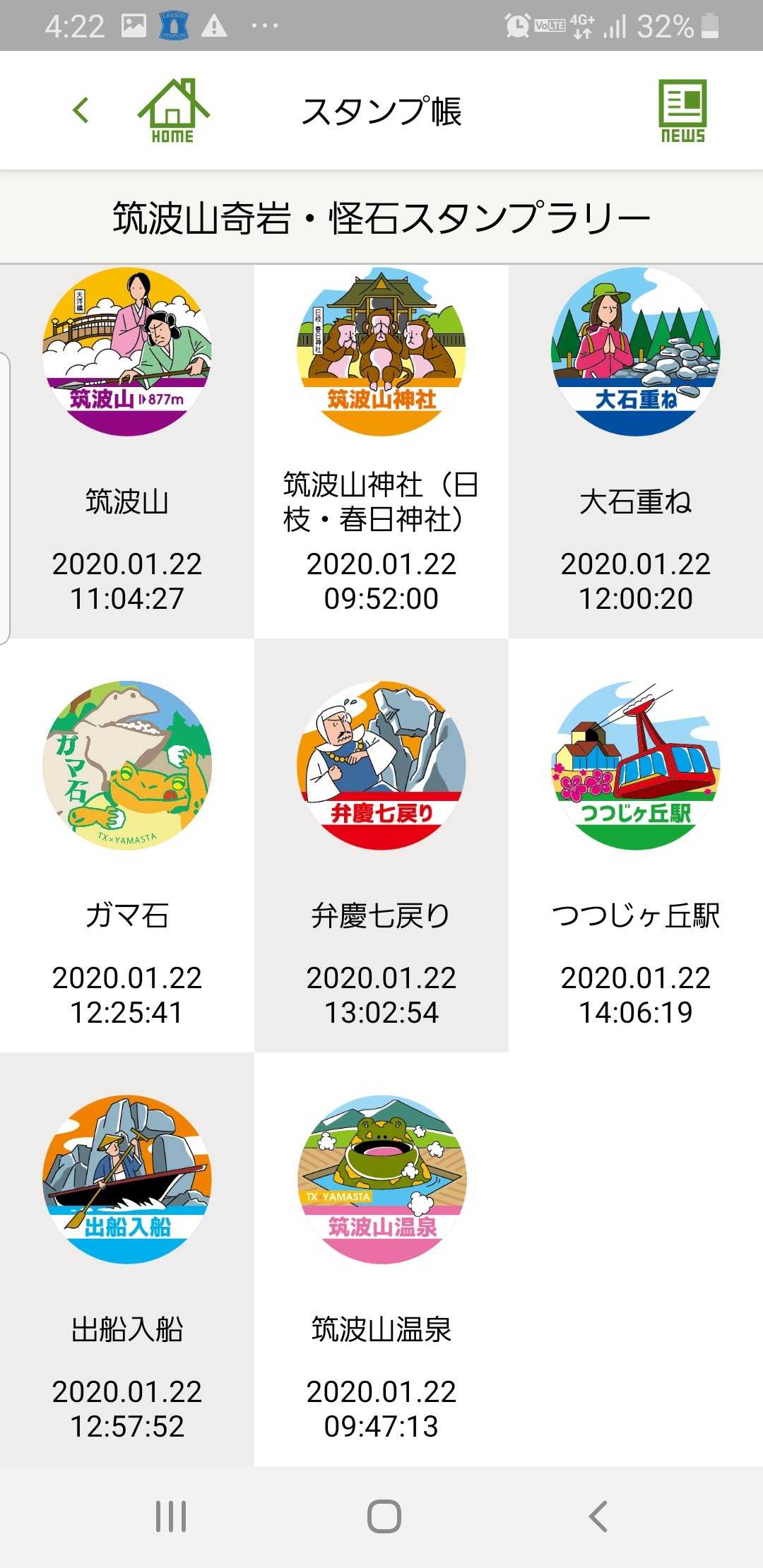Viewport: 763px width, 1568px height.
Task: Go back using the green arrow
Action: (x=81, y=110)
